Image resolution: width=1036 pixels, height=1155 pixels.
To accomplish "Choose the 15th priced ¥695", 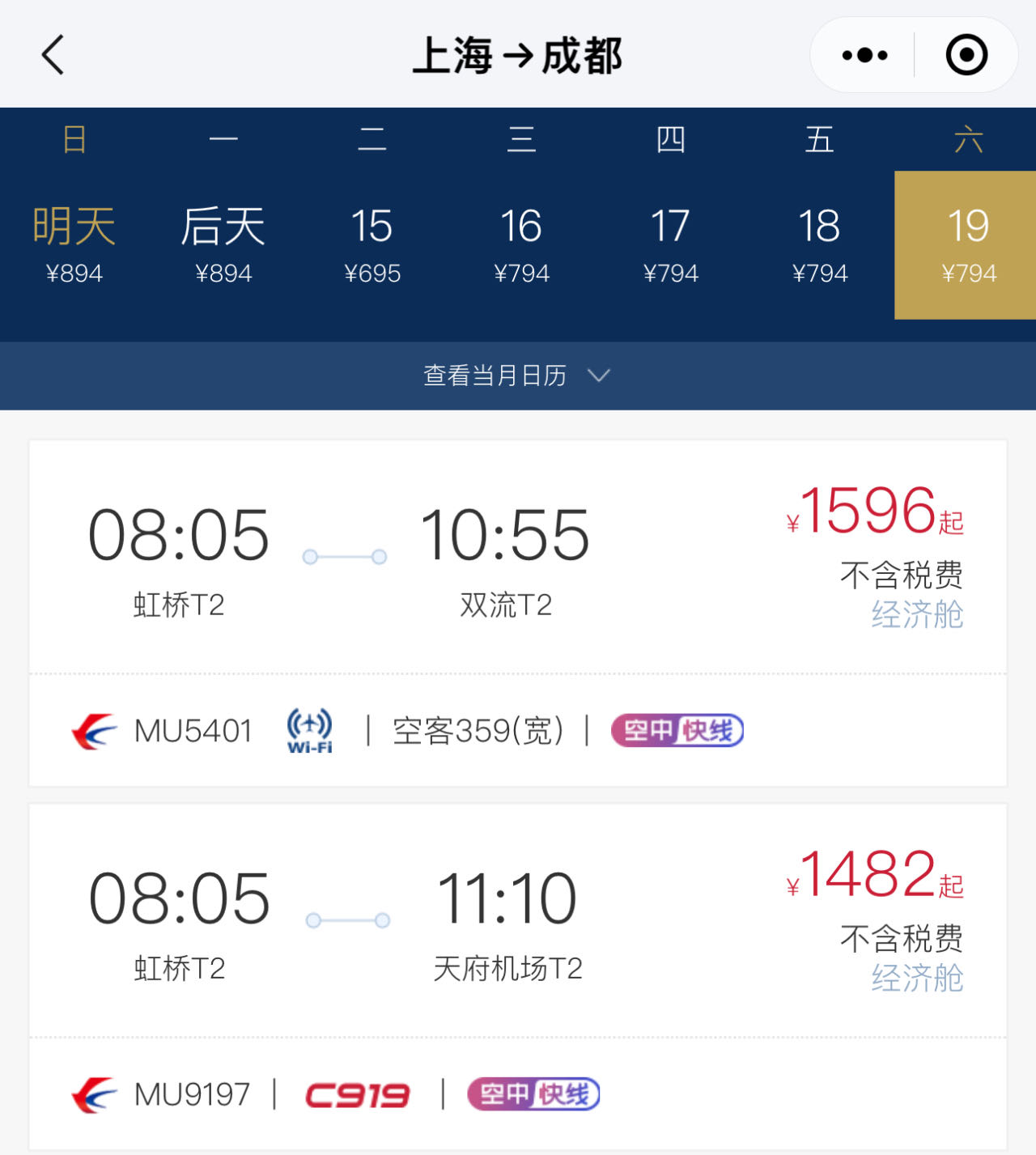I will 372,244.
